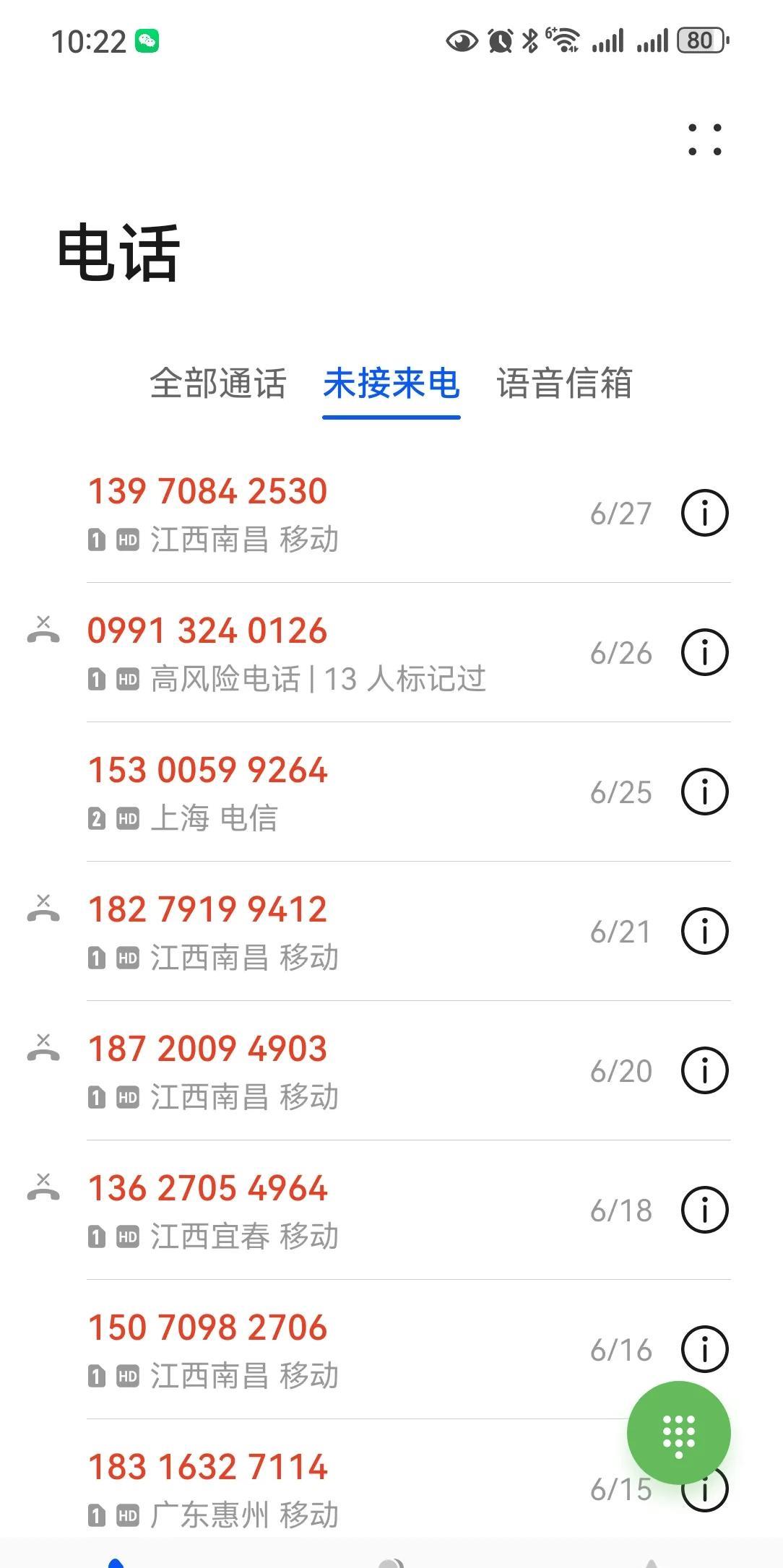Viewport: 783px width, 1568px height.
Task: Select the 未接来电 tab
Action: pos(391,384)
